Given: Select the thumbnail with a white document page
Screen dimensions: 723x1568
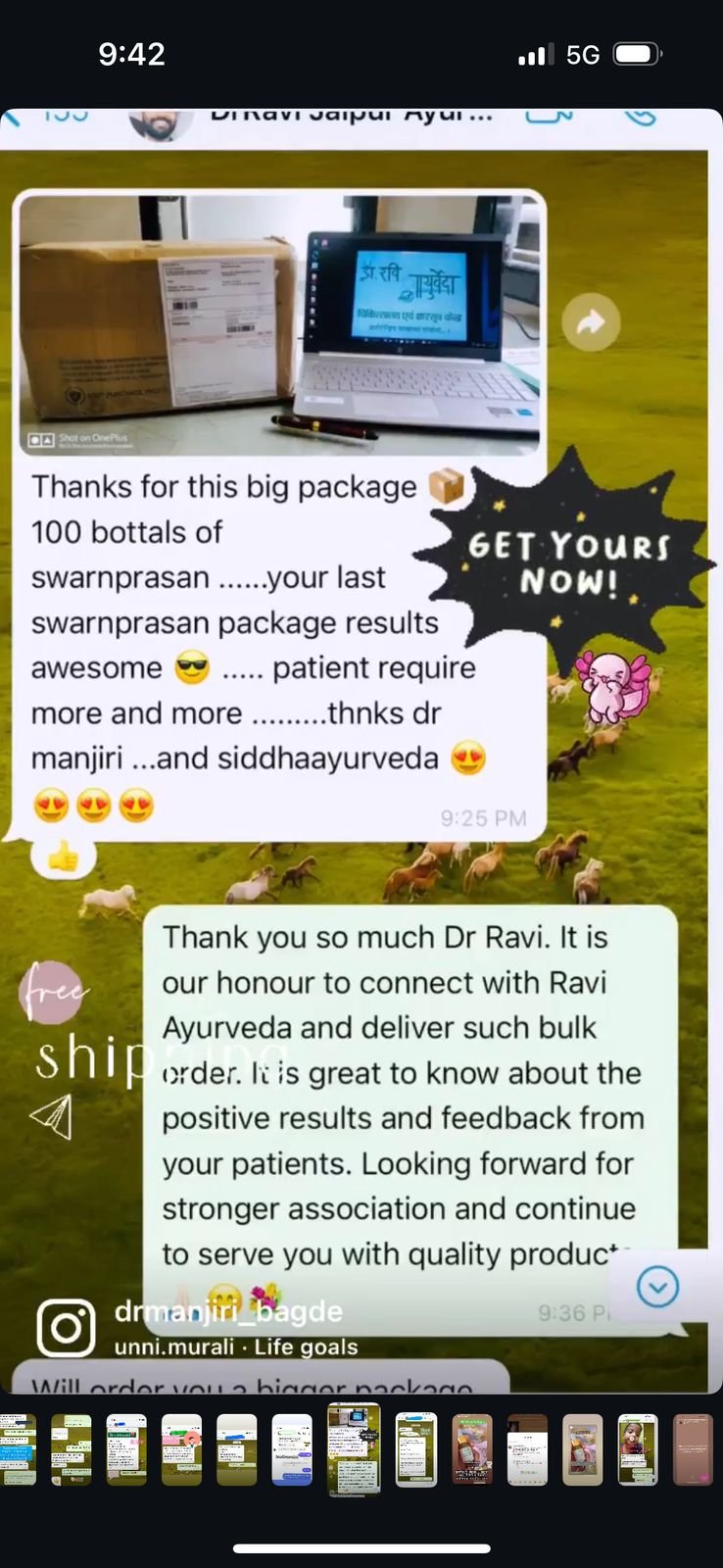Looking at the screenshot, I should click(x=527, y=1449).
